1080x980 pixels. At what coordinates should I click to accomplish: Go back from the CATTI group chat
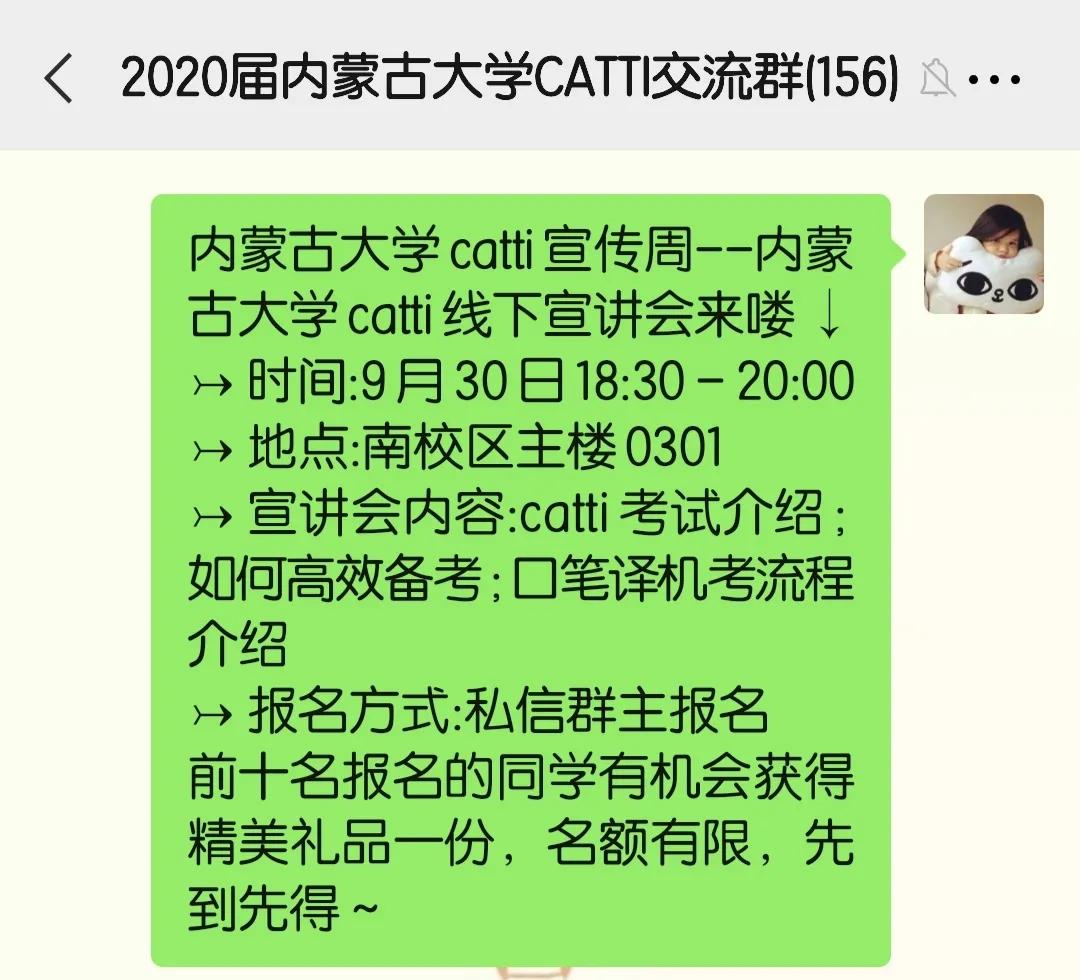59,79
